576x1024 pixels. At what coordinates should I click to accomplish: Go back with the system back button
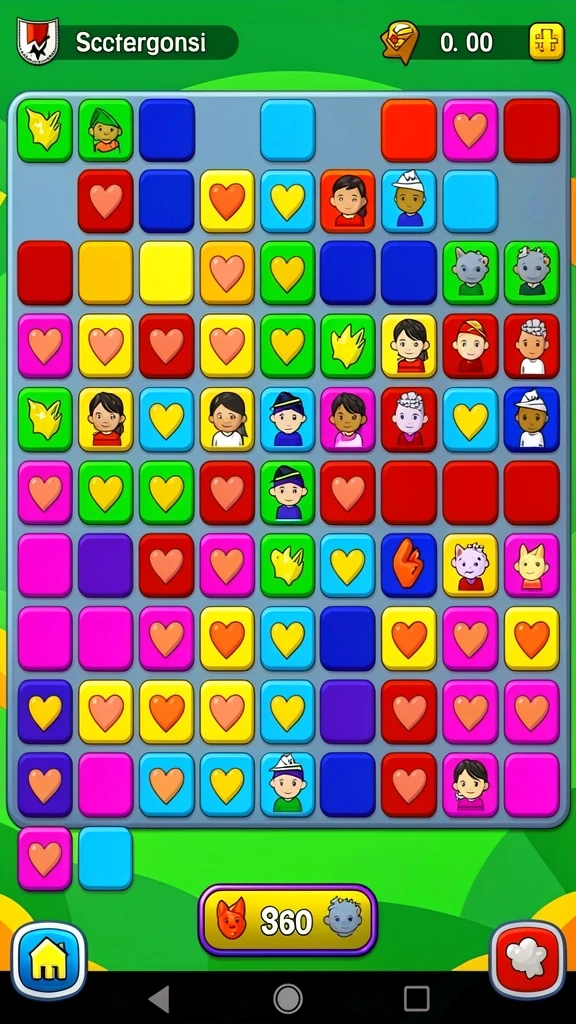pyautogui.click(x=159, y=999)
